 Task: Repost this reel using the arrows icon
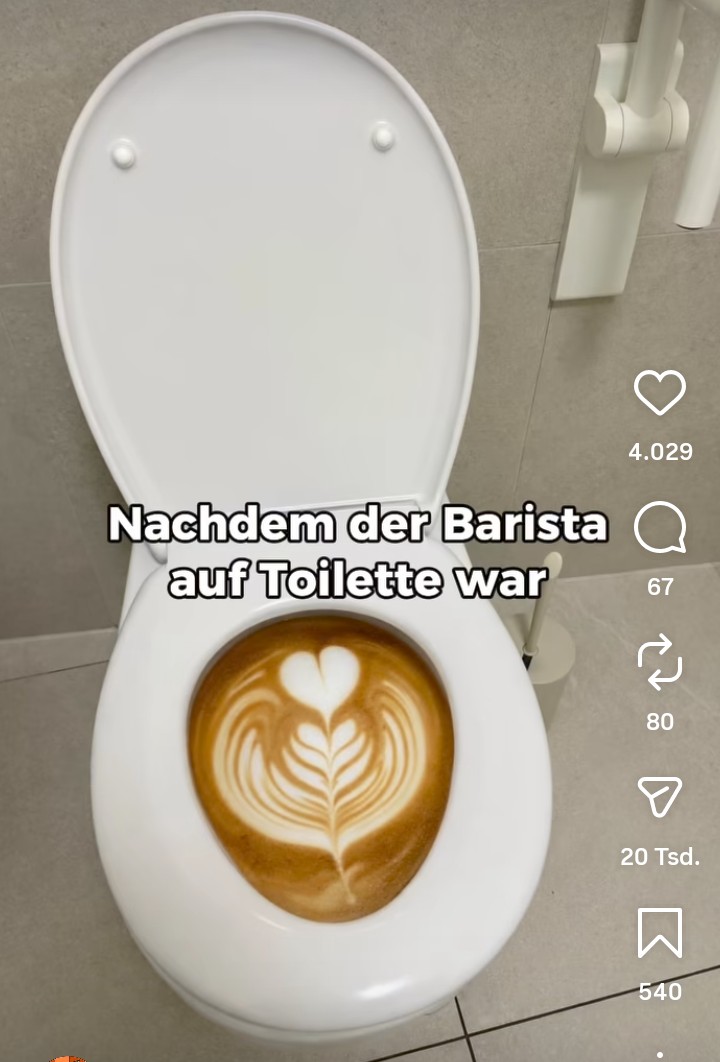(x=660, y=663)
